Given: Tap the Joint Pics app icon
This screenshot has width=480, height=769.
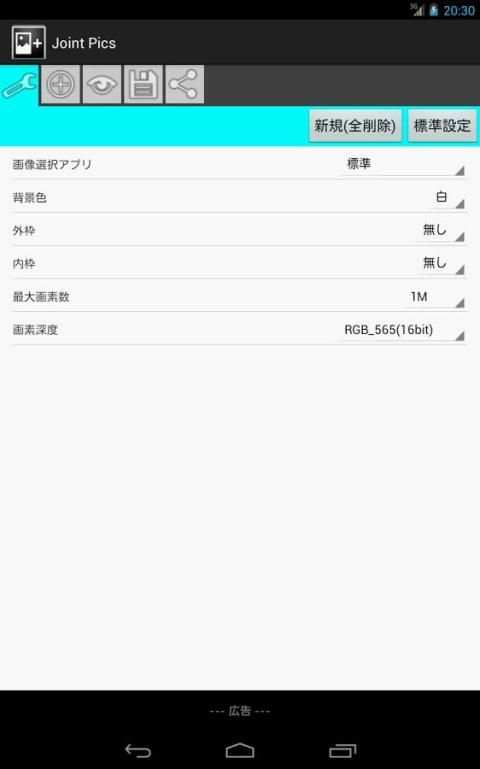Looking at the screenshot, I should pyautogui.click(x=29, y=43).
